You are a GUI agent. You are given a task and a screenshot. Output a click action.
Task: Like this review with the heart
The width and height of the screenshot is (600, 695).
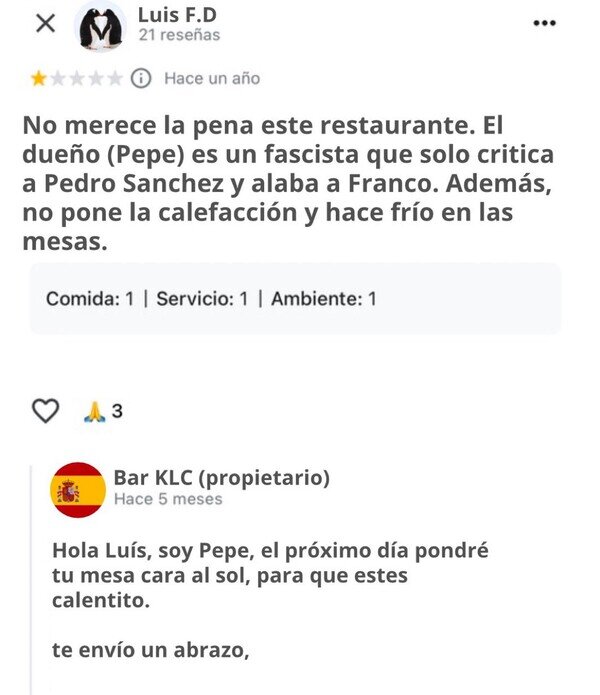(46, 410)
